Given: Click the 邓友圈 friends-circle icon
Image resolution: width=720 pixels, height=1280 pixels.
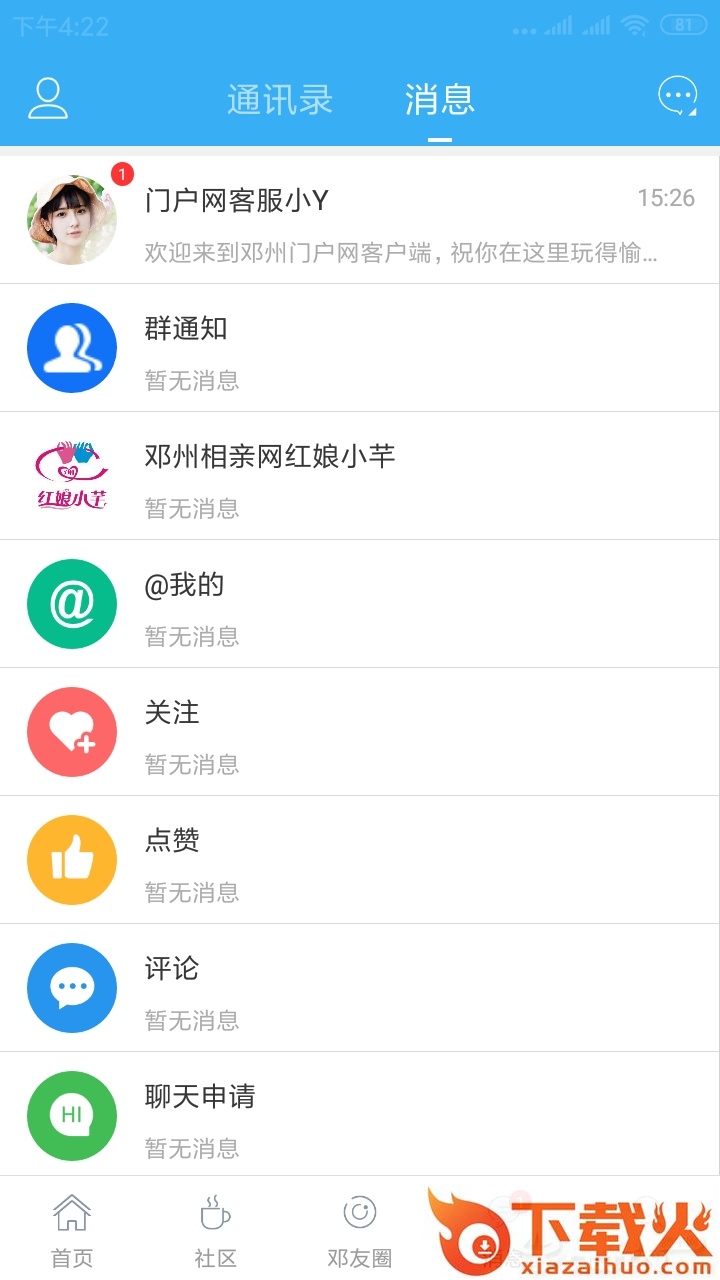Looking at the screenshot, I should [358, 1213].
